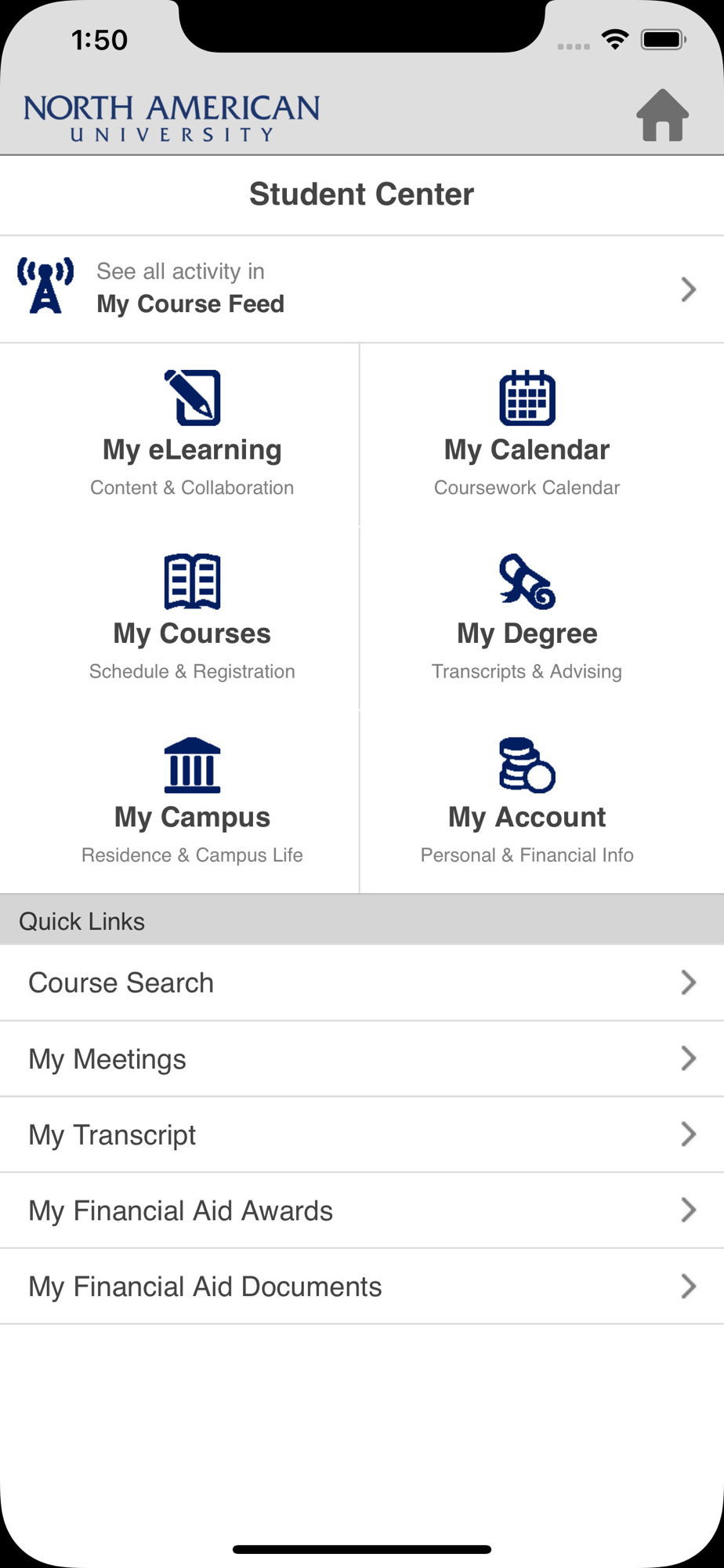The height and width of the screenshot is (1568, 724).
Task: Open My Financial Aid Awards
Action: (x=362, y=1210)
